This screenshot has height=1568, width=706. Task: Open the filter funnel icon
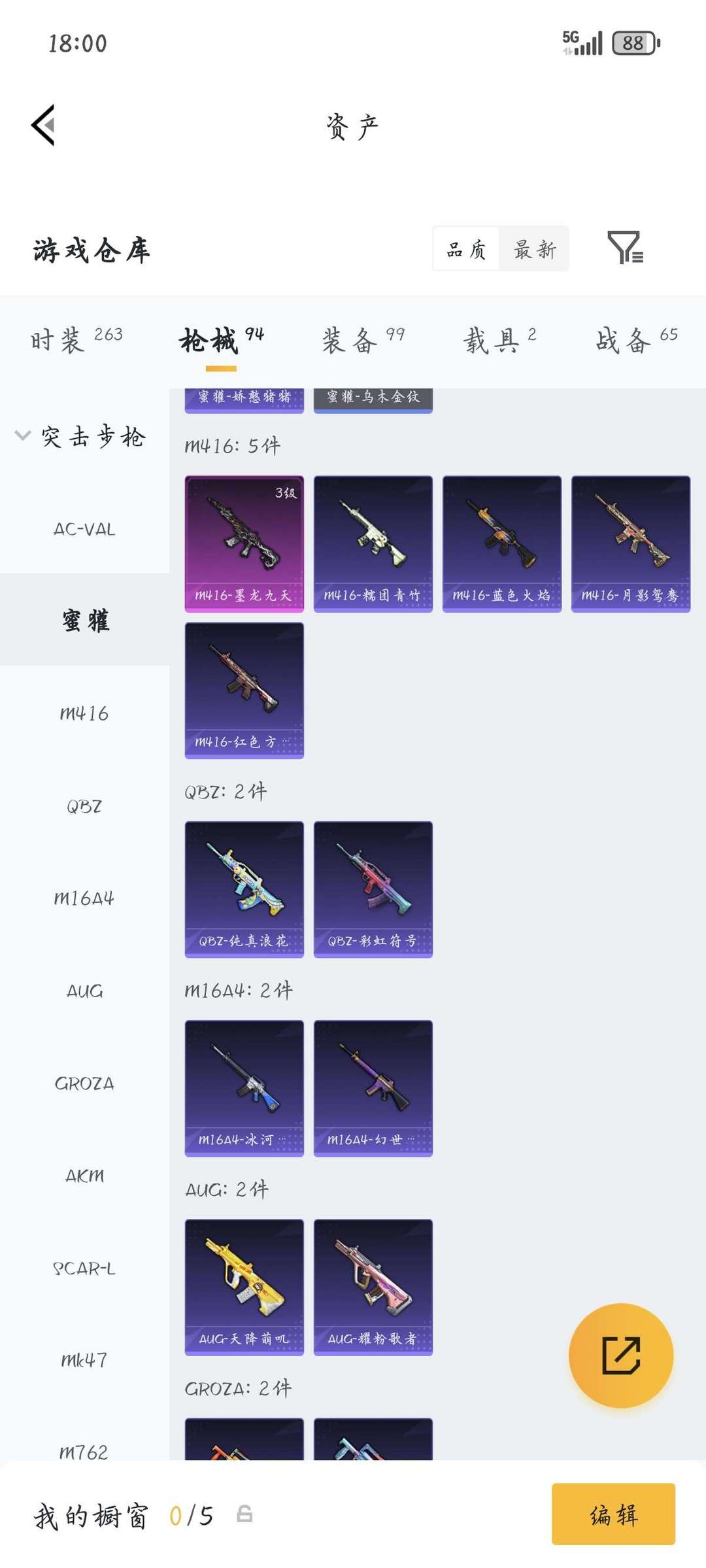[625, 248]
